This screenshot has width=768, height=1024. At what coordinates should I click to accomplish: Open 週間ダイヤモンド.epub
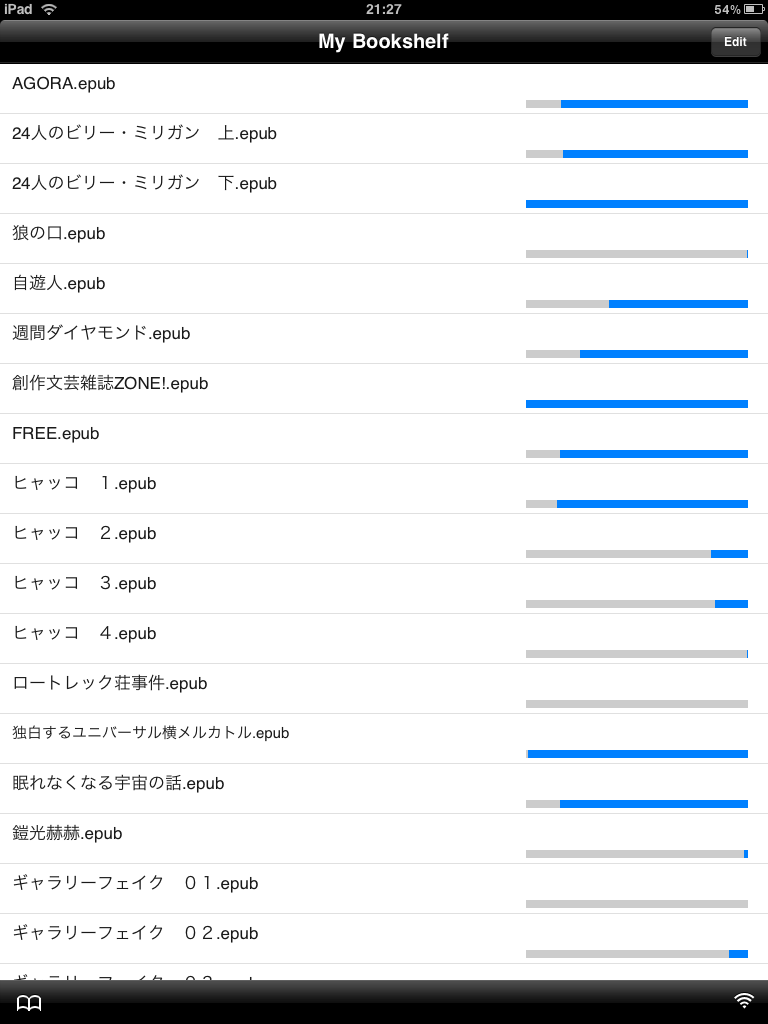click(101, 334)
